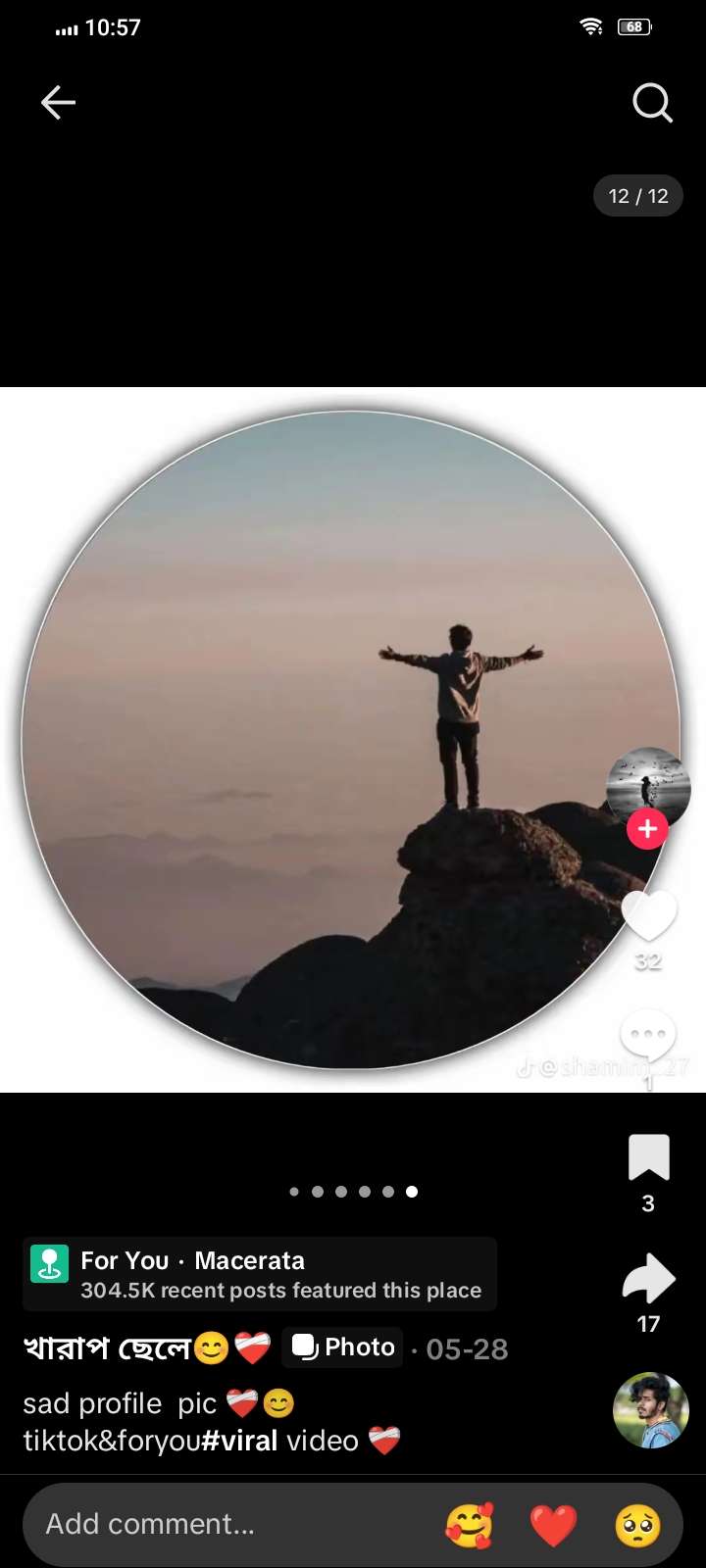Open the username খারাপ ছেলে
The height and width of the screenshot is (1568, 706).
106,1348
